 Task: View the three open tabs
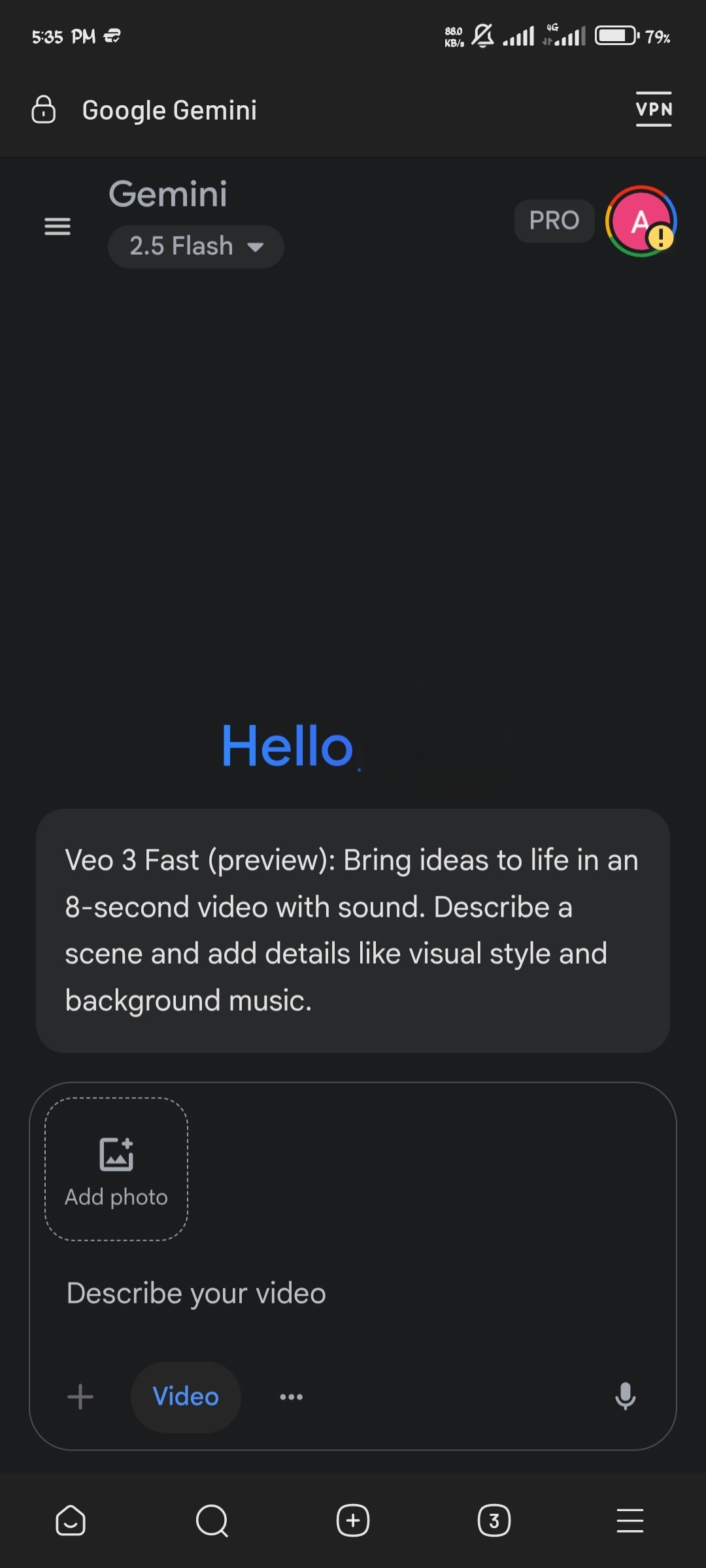494,1521
